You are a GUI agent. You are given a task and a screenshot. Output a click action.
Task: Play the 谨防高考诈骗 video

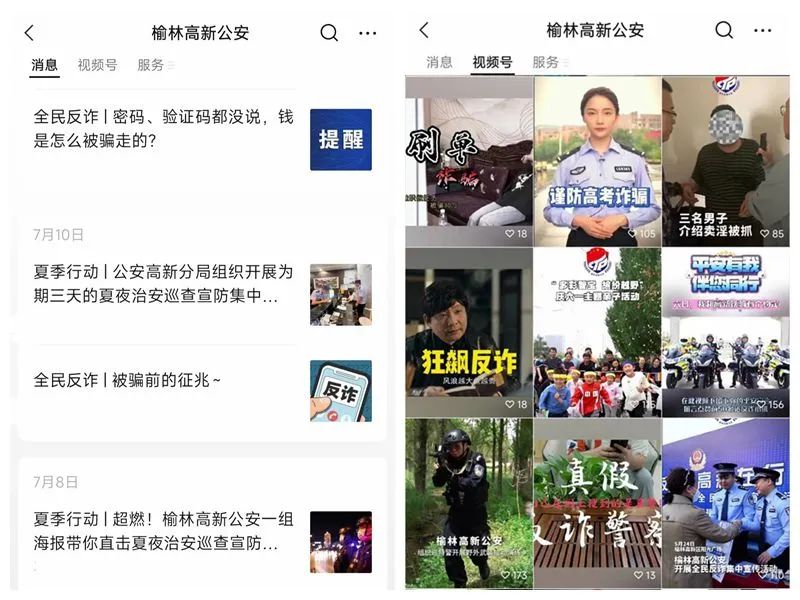[597, 161]
